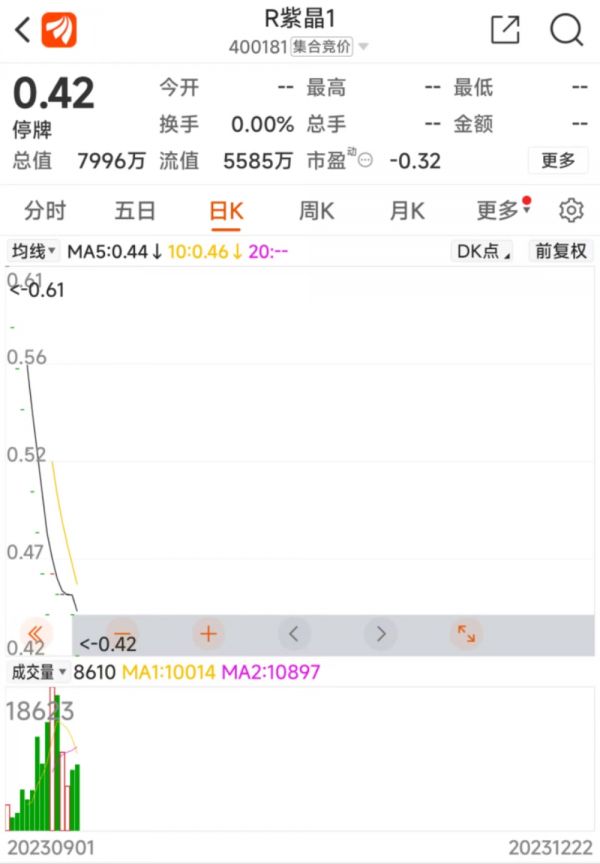600x864 pixels.
Task: Zoom in the K-line chart
Action: (x=208, y=634)
